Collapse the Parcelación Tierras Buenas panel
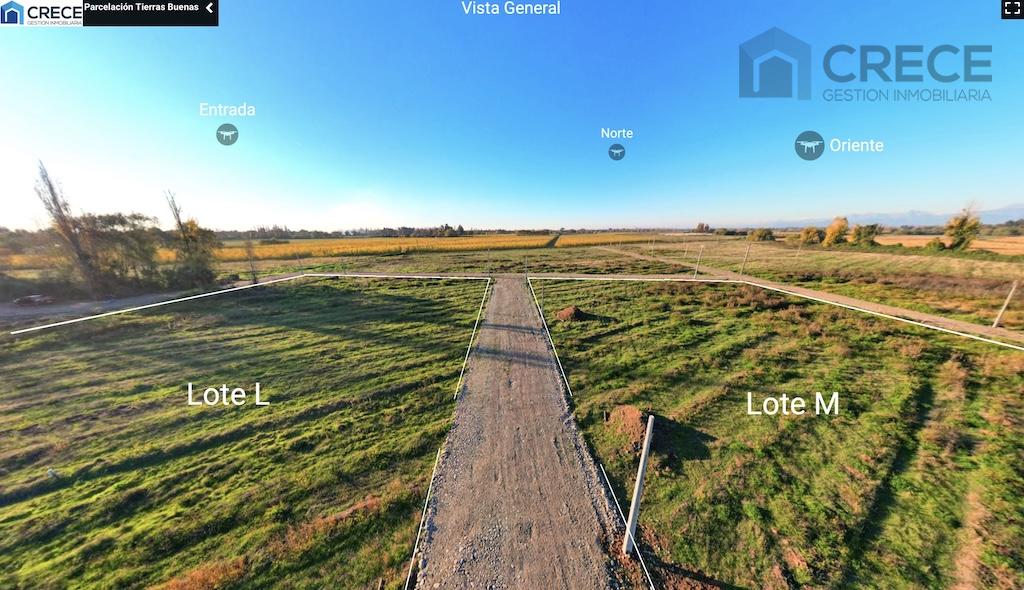Viewport: 1024px width, 590px height. [209, 8]
